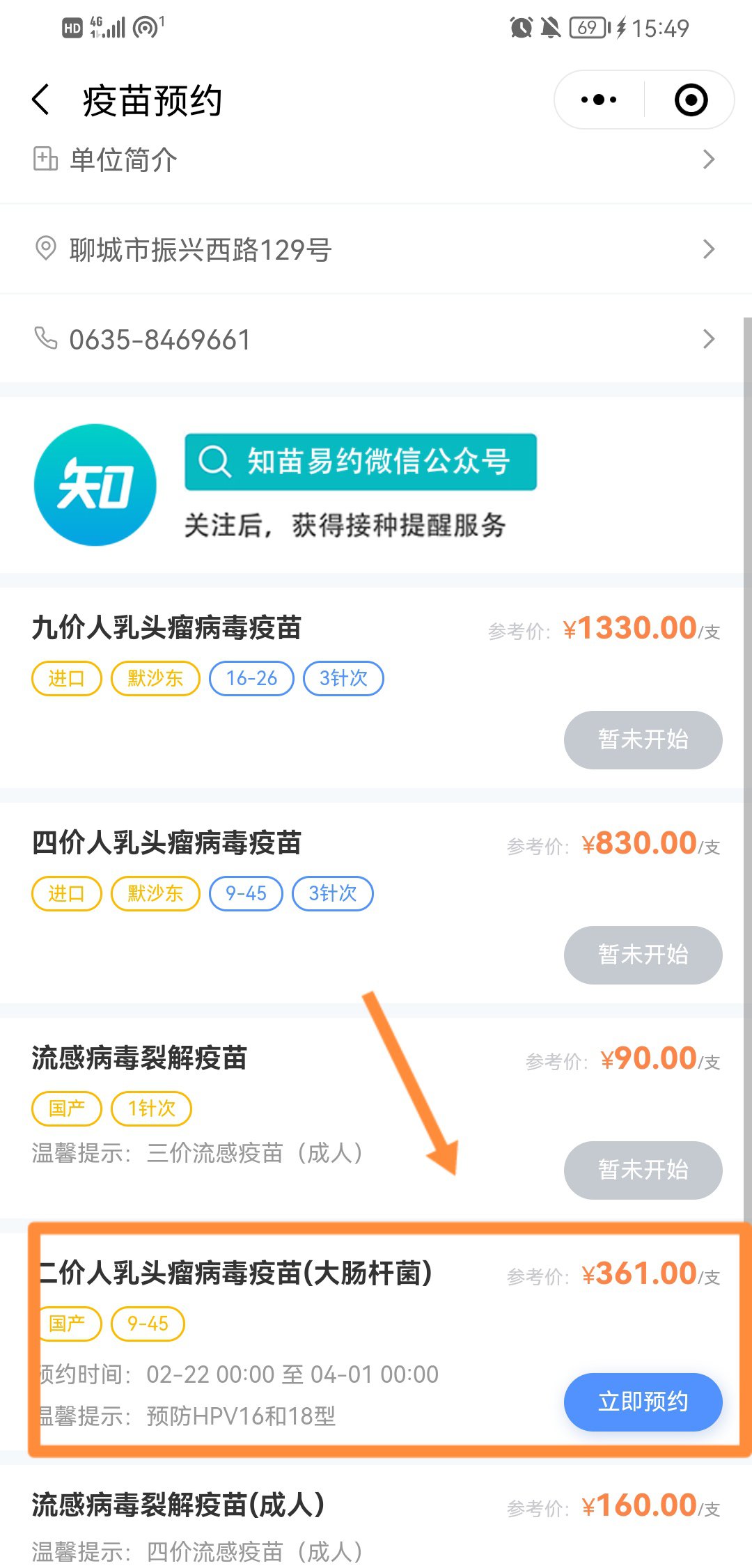Tap 暂未开始 for 流感病毒裂解疫苗 at ¥90.00
The width and height of the screenshot is (752, 1568).
pos(642,1170)
